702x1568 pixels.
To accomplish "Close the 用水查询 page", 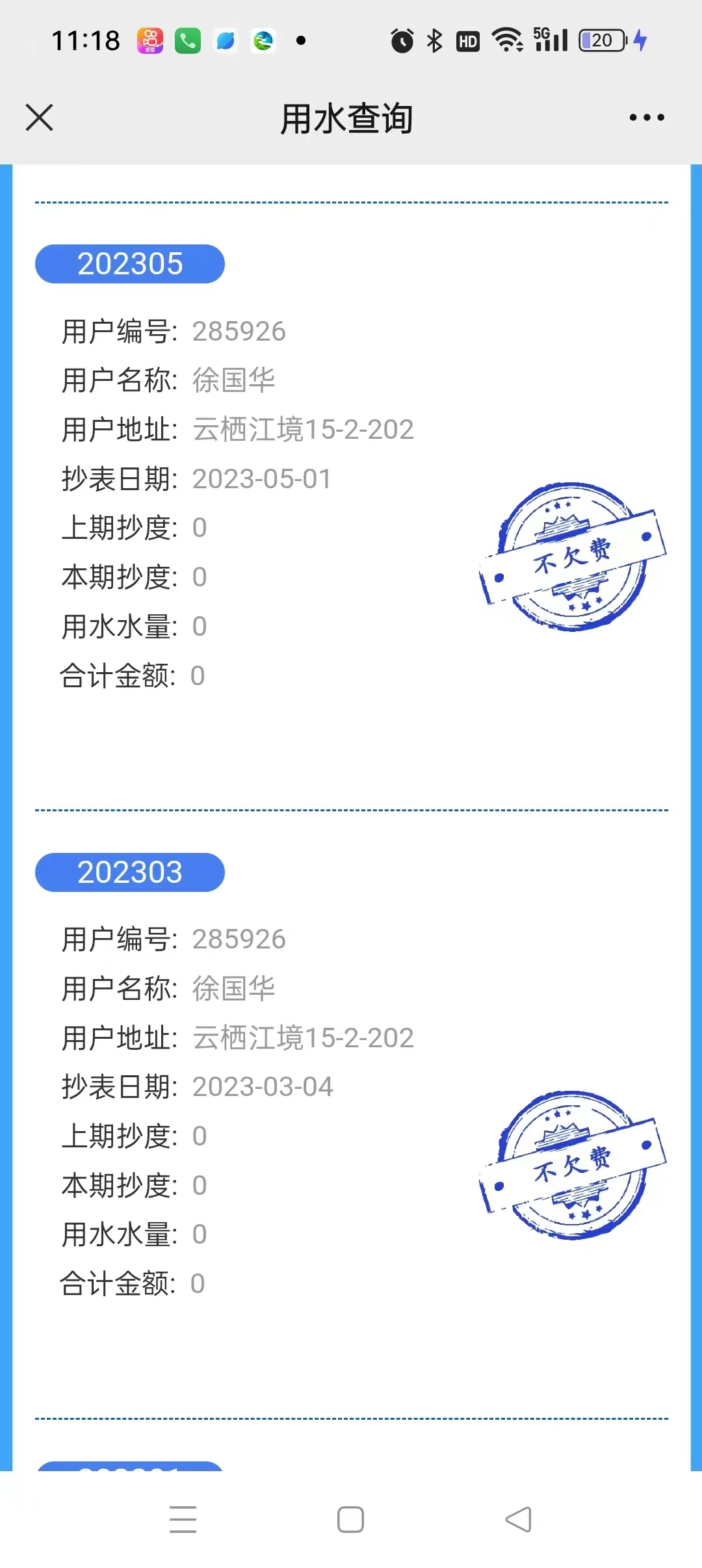I will [x=40, y=118].
